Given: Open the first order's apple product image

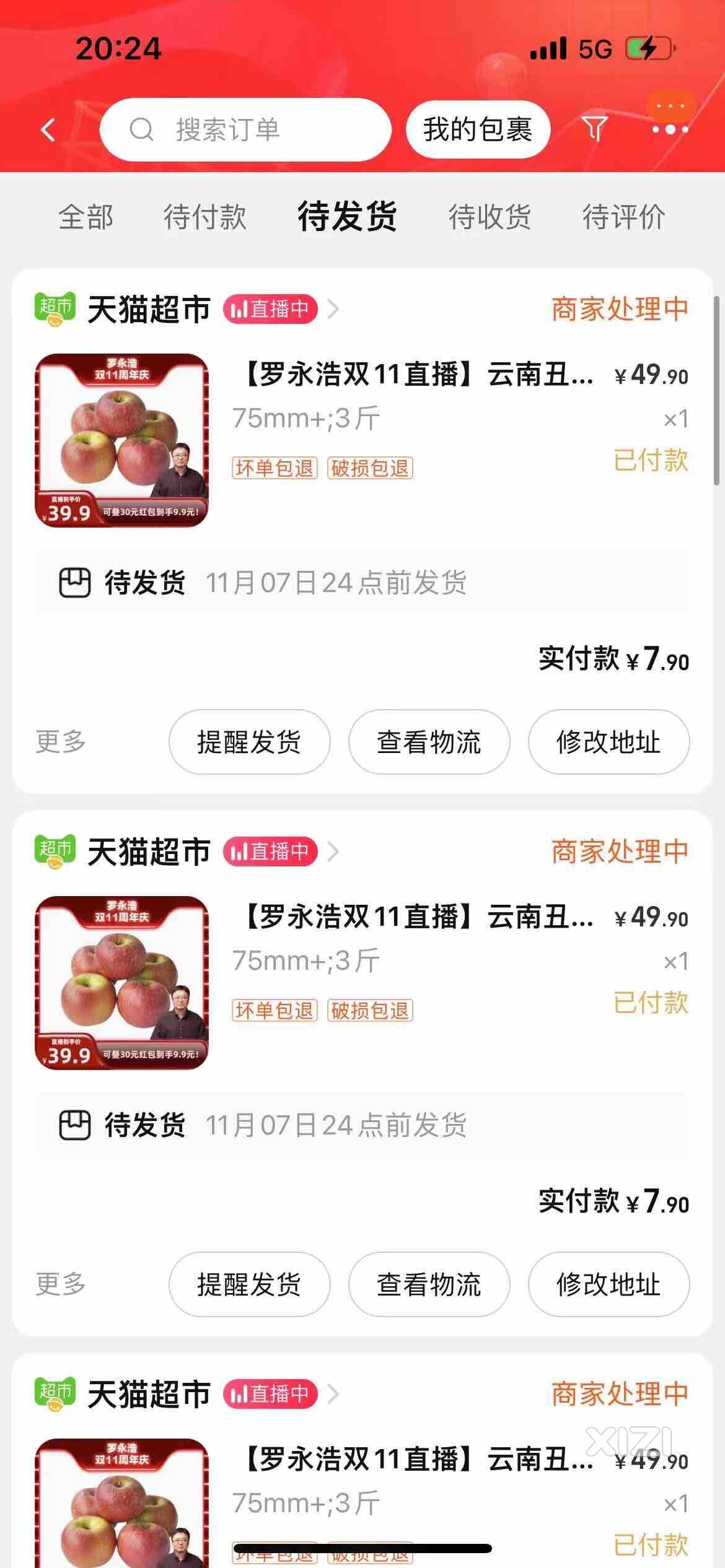Looking at the screenshot, I should [121, 440].
